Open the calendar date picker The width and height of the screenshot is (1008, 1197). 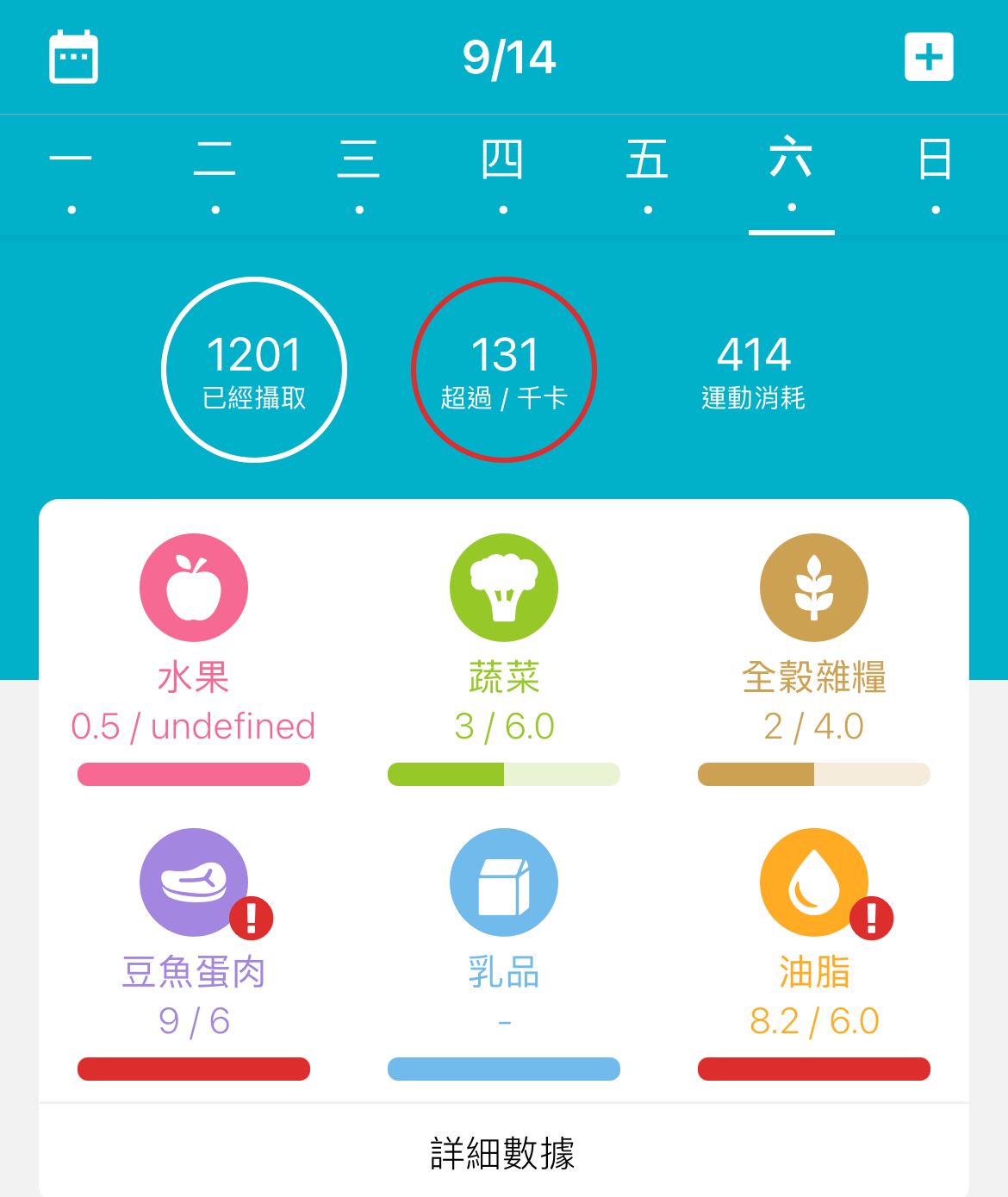73,58
